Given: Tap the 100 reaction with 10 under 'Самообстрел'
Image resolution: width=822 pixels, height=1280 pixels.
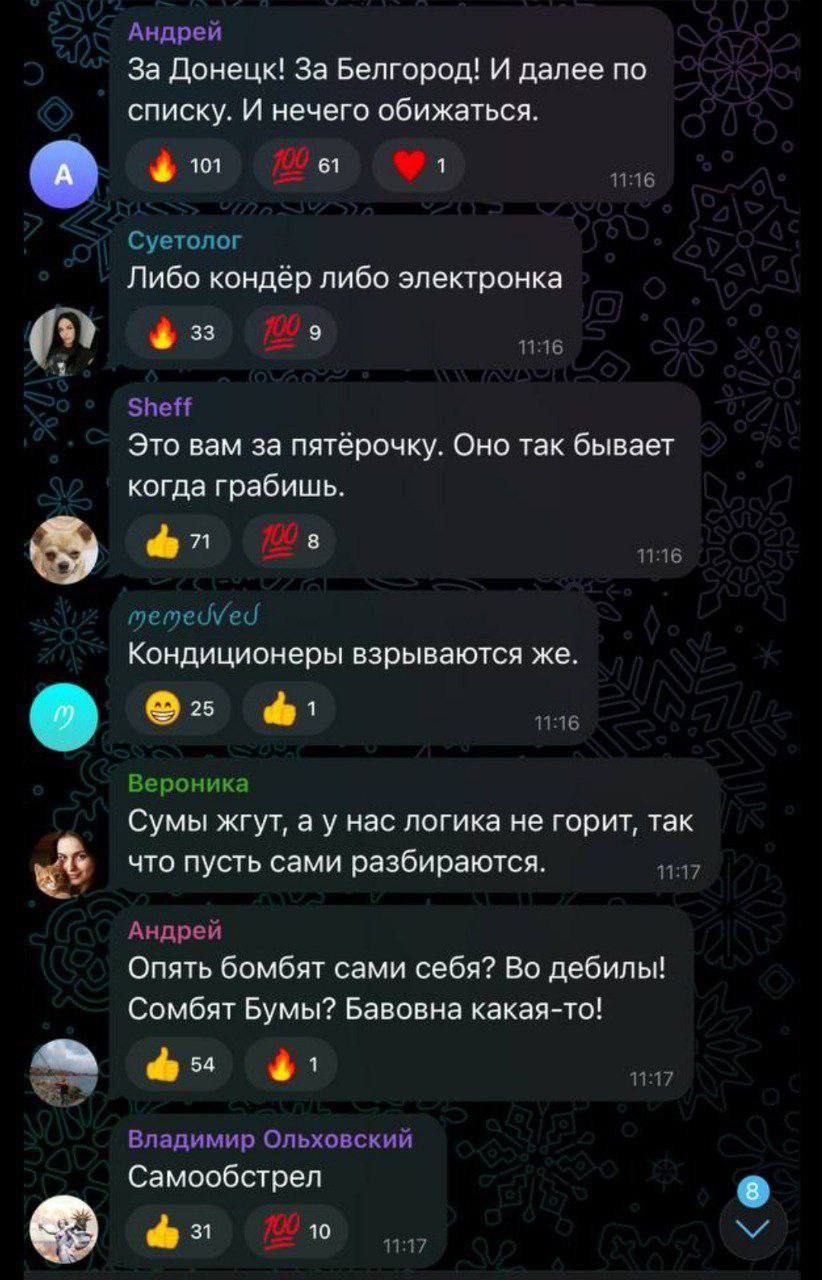Looking at the screenshot, I should [294, 1232].
